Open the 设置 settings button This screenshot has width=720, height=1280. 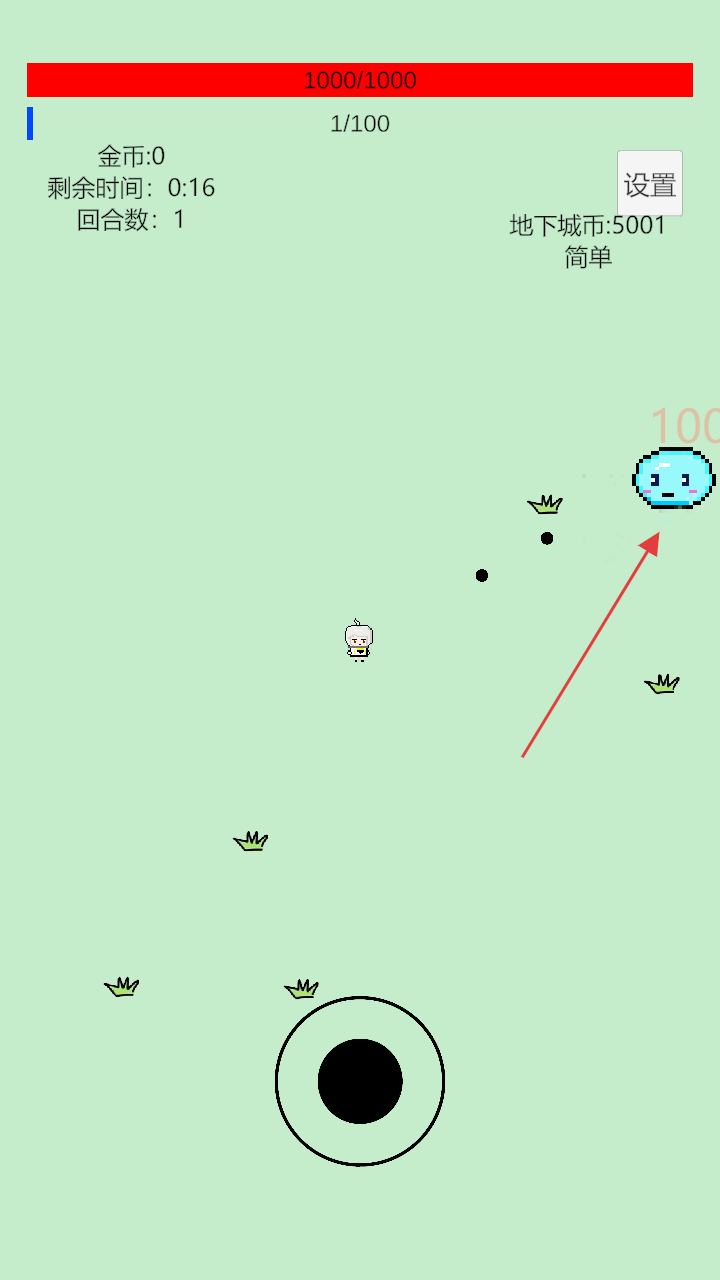tap(650, 184)
